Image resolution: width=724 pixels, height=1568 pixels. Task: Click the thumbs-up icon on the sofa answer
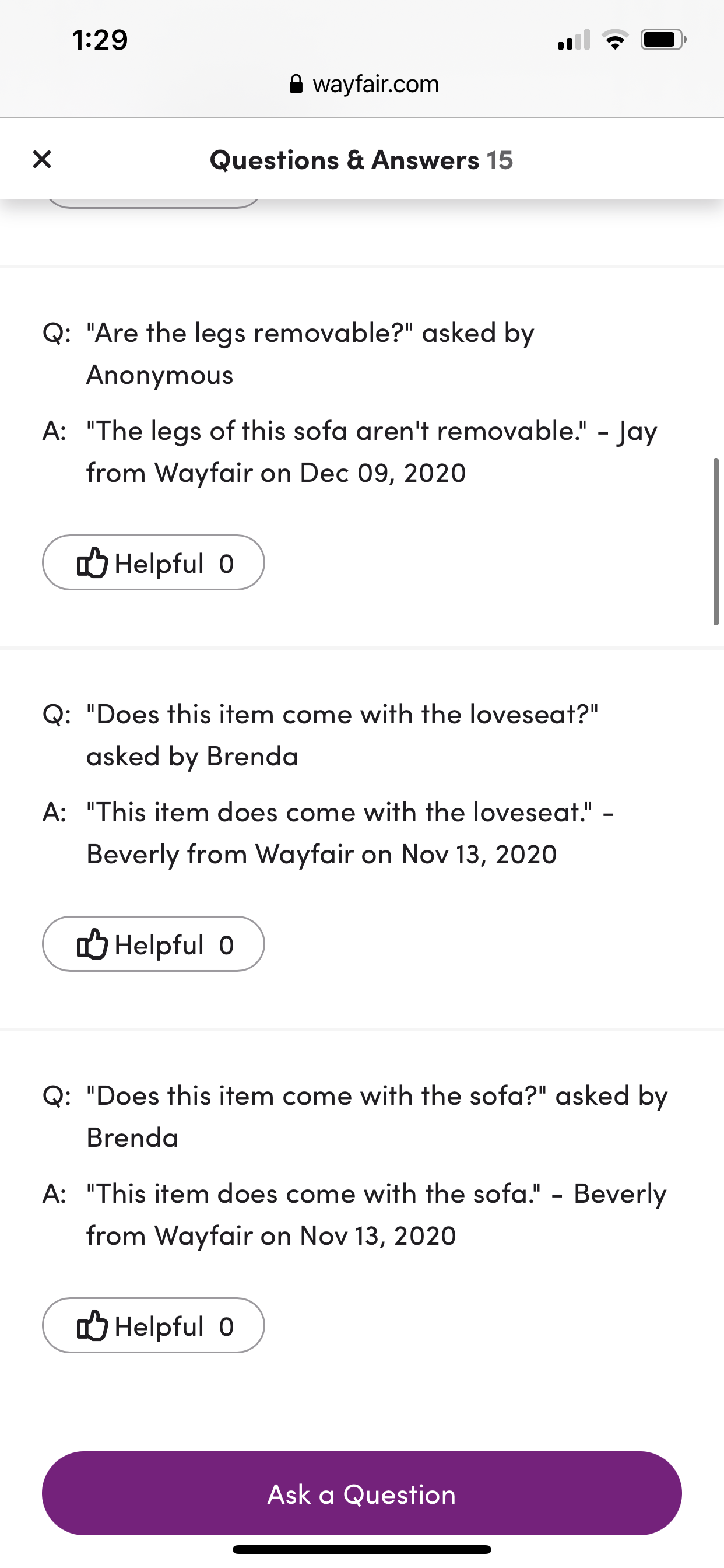[92, 1325]
